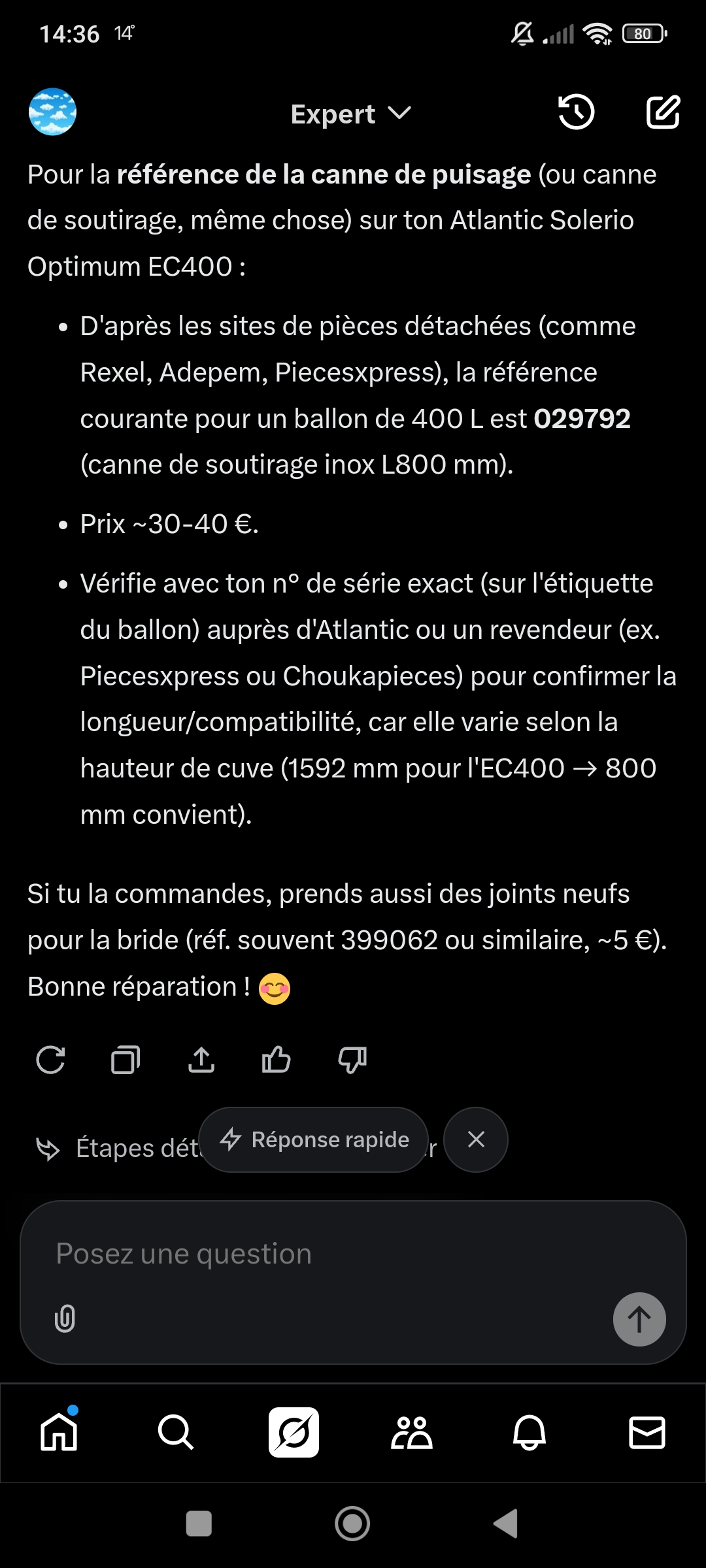Select the Réponse rapide option

pyautogui.click(x=314, y=1139)
